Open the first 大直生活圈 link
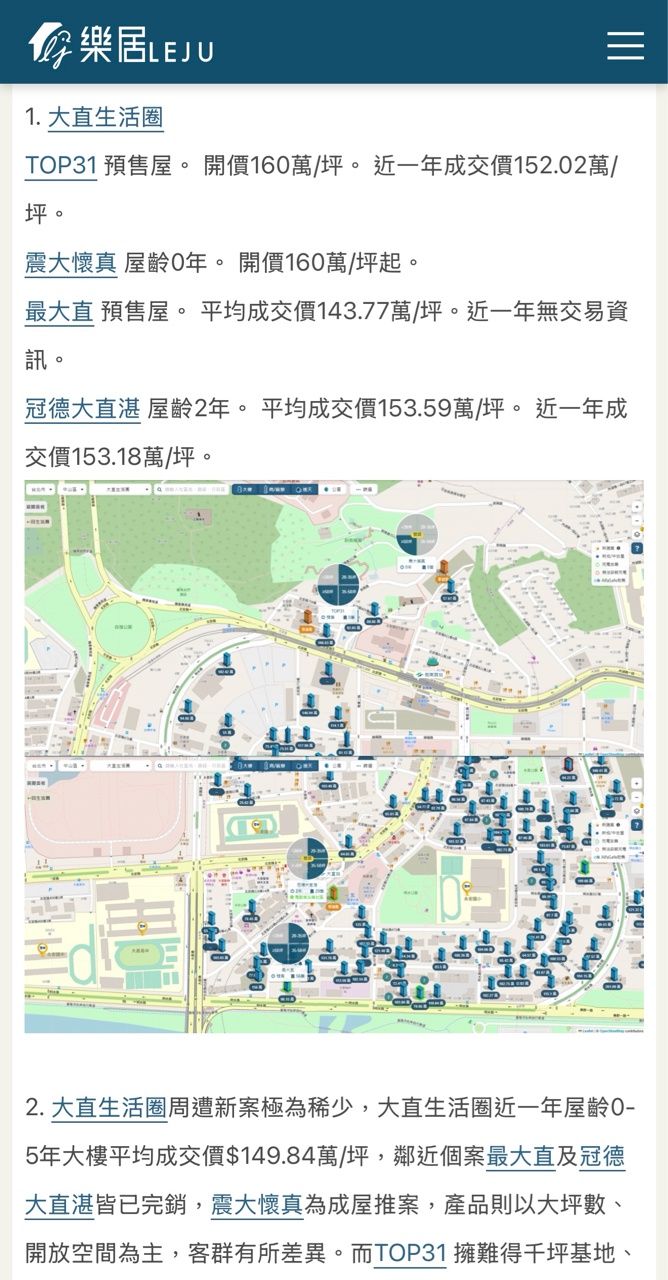This screenshot has width=668, height=1280. coord(105,117)
